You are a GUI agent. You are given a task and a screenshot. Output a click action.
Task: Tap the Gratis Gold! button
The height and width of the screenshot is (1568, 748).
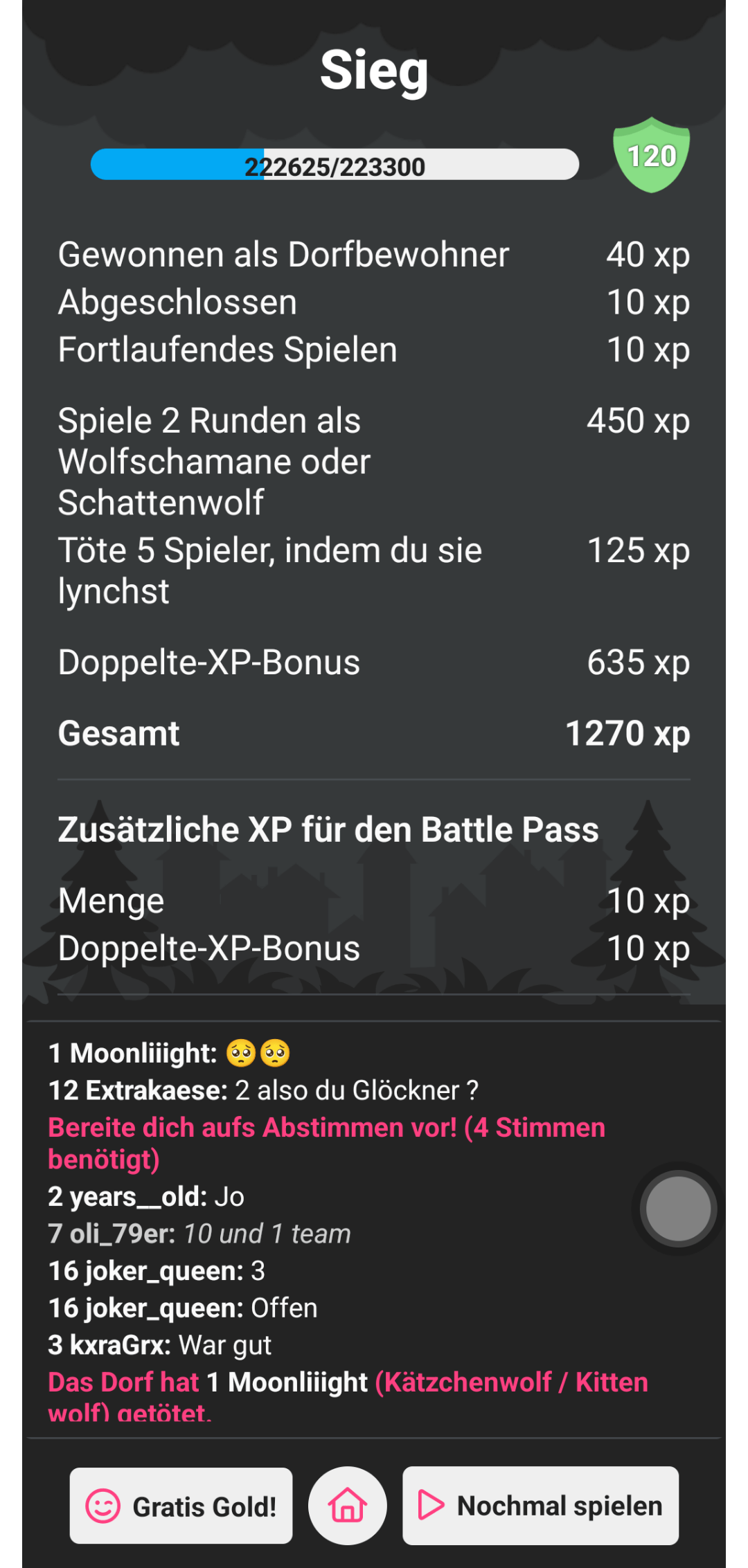point(181,1506)
